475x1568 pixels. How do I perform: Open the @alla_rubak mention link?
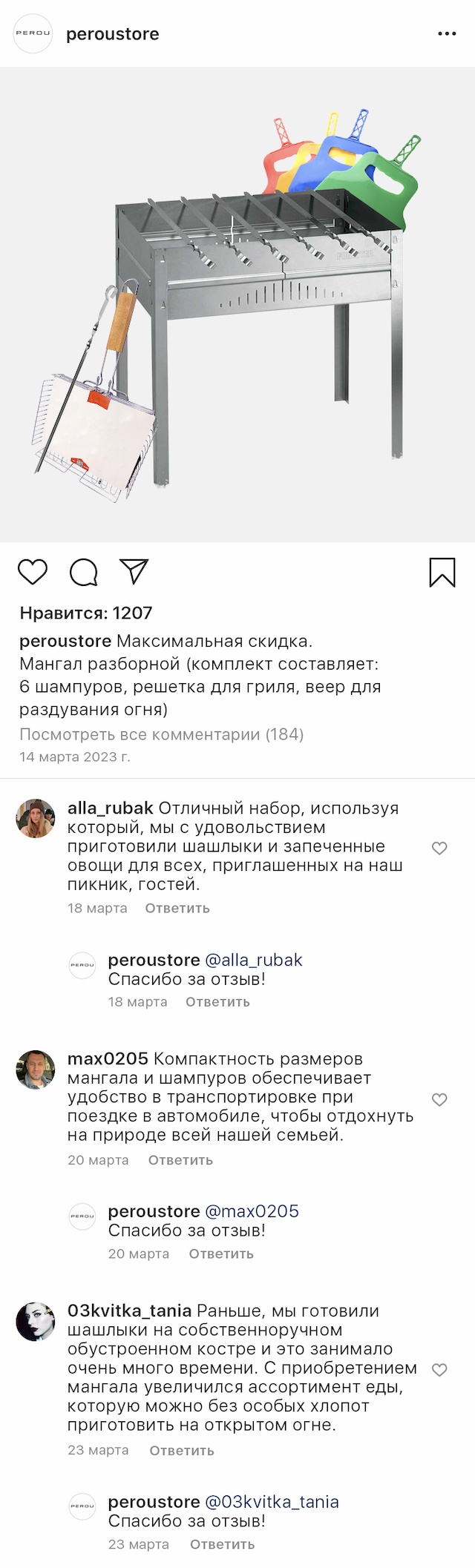pyautogui.click(x=253, y=960)
